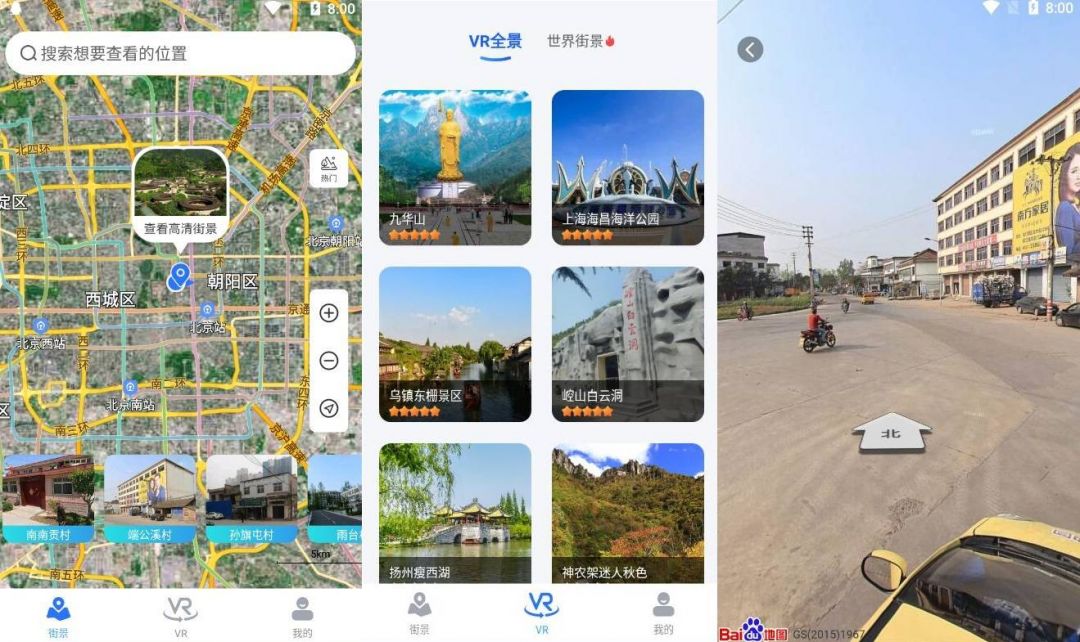Image resolution: width=1080 pixels, height=642 pixels.
Task: Open the 九华山 VR panorama card
Action: coord(455,167)
